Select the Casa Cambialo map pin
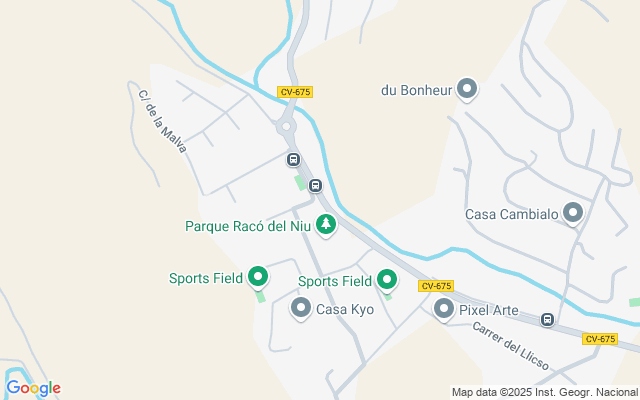Viewport: 640px width, 400px height. pyautogui.click(x=573, y=213)
